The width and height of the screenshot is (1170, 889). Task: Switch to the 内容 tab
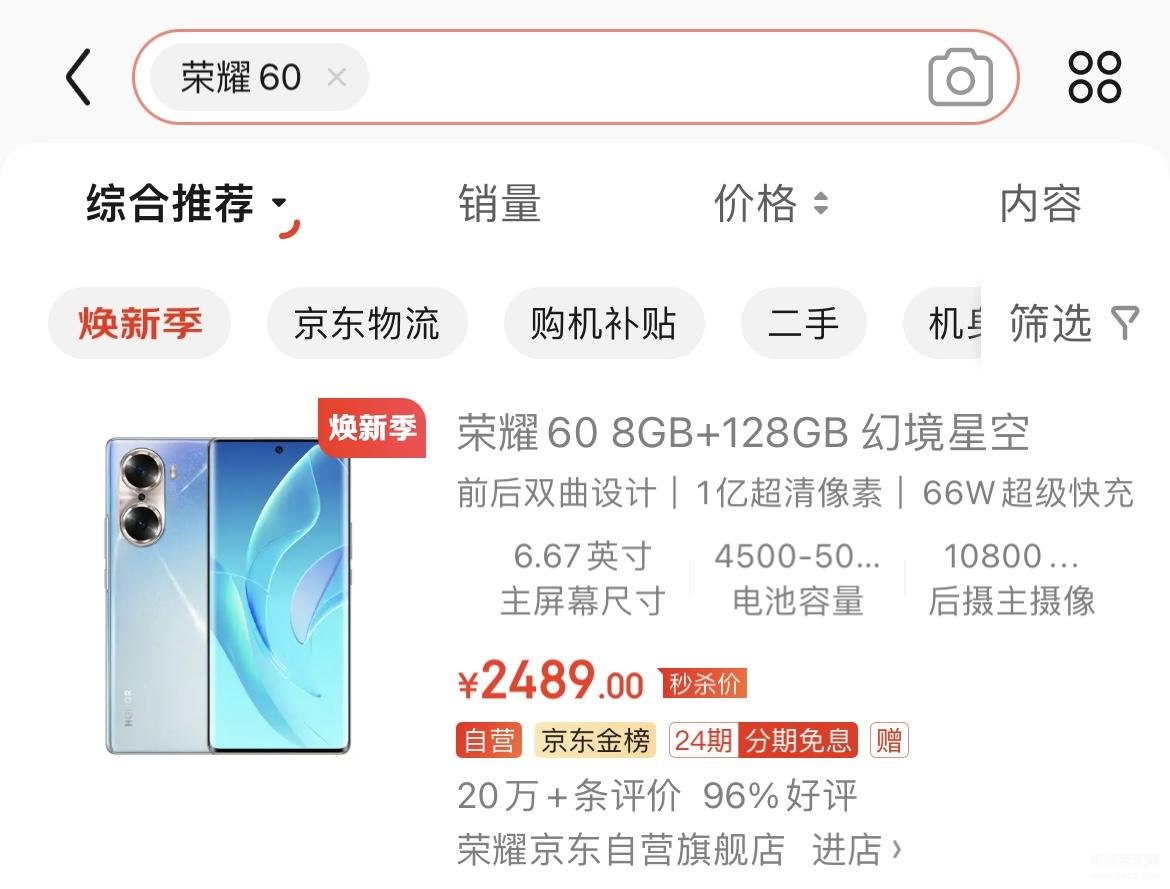[x=1040, y=204]
